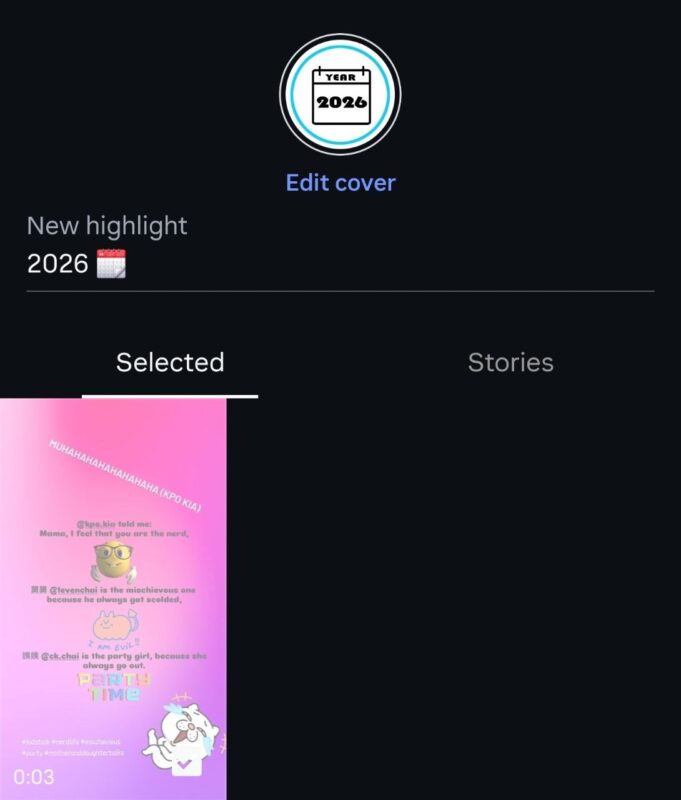Switch to the Stories tab

point(510,362)
